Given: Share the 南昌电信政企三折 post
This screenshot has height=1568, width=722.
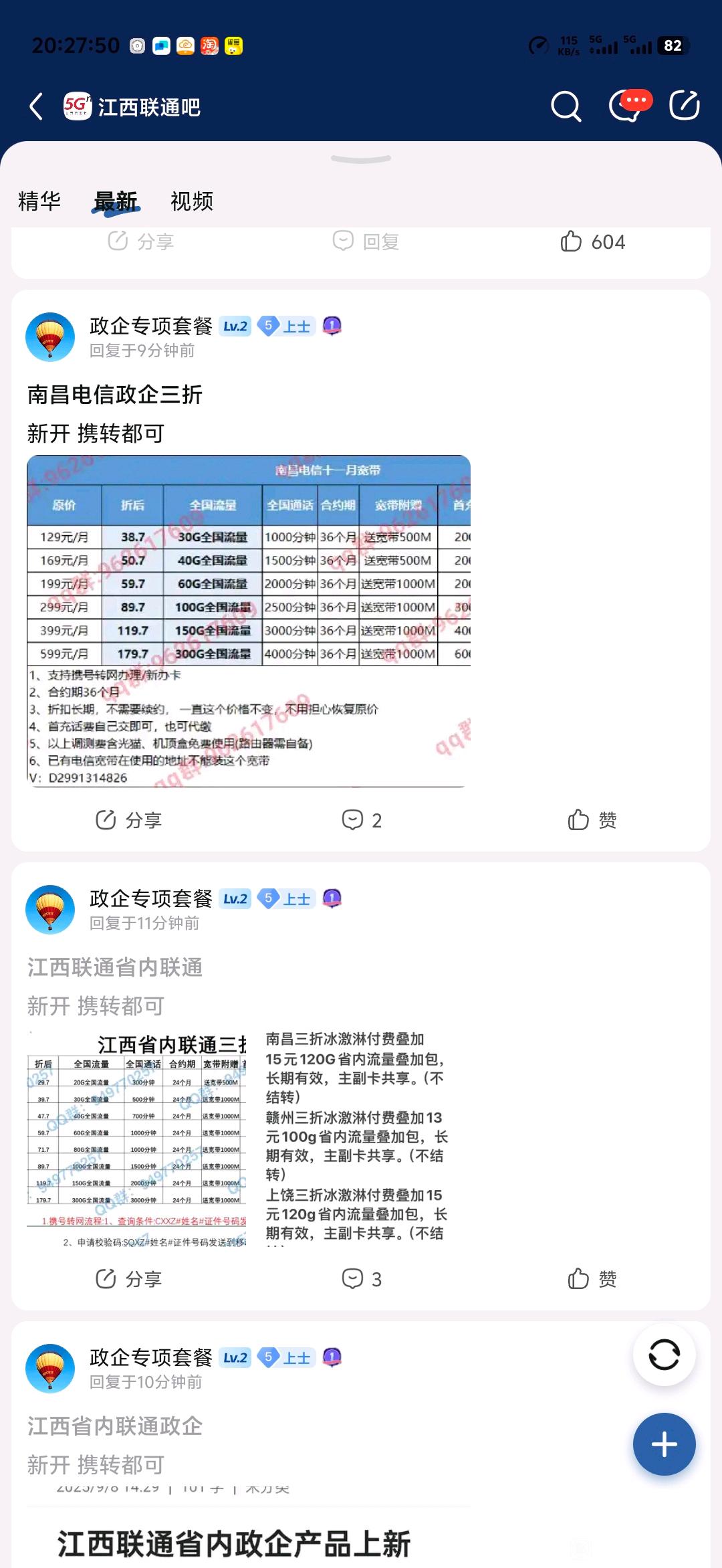Looking at the screenshot, I should coord(129,819).
